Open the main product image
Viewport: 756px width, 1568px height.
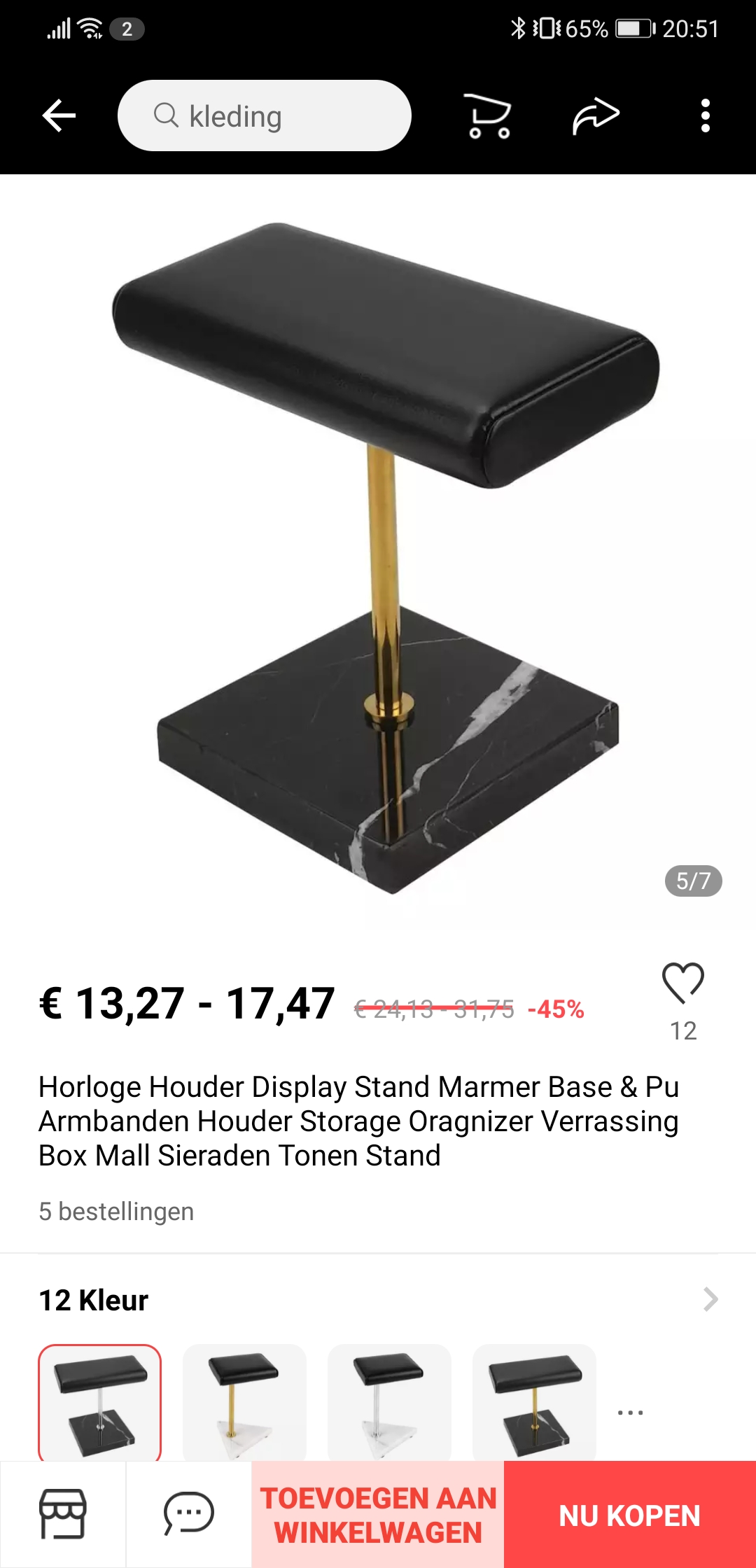click(378, 553)
